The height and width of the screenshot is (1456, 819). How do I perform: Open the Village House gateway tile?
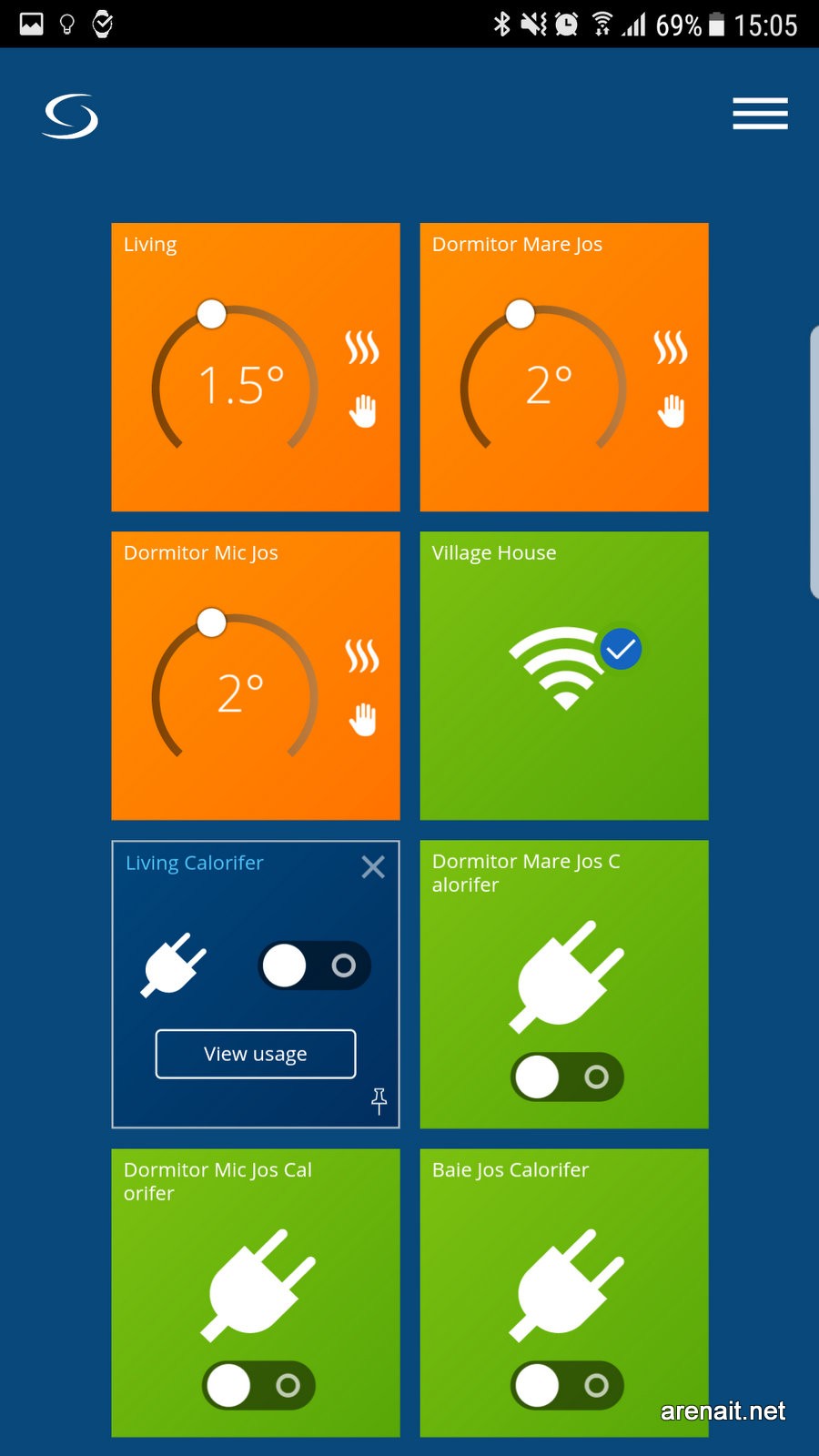564,675
